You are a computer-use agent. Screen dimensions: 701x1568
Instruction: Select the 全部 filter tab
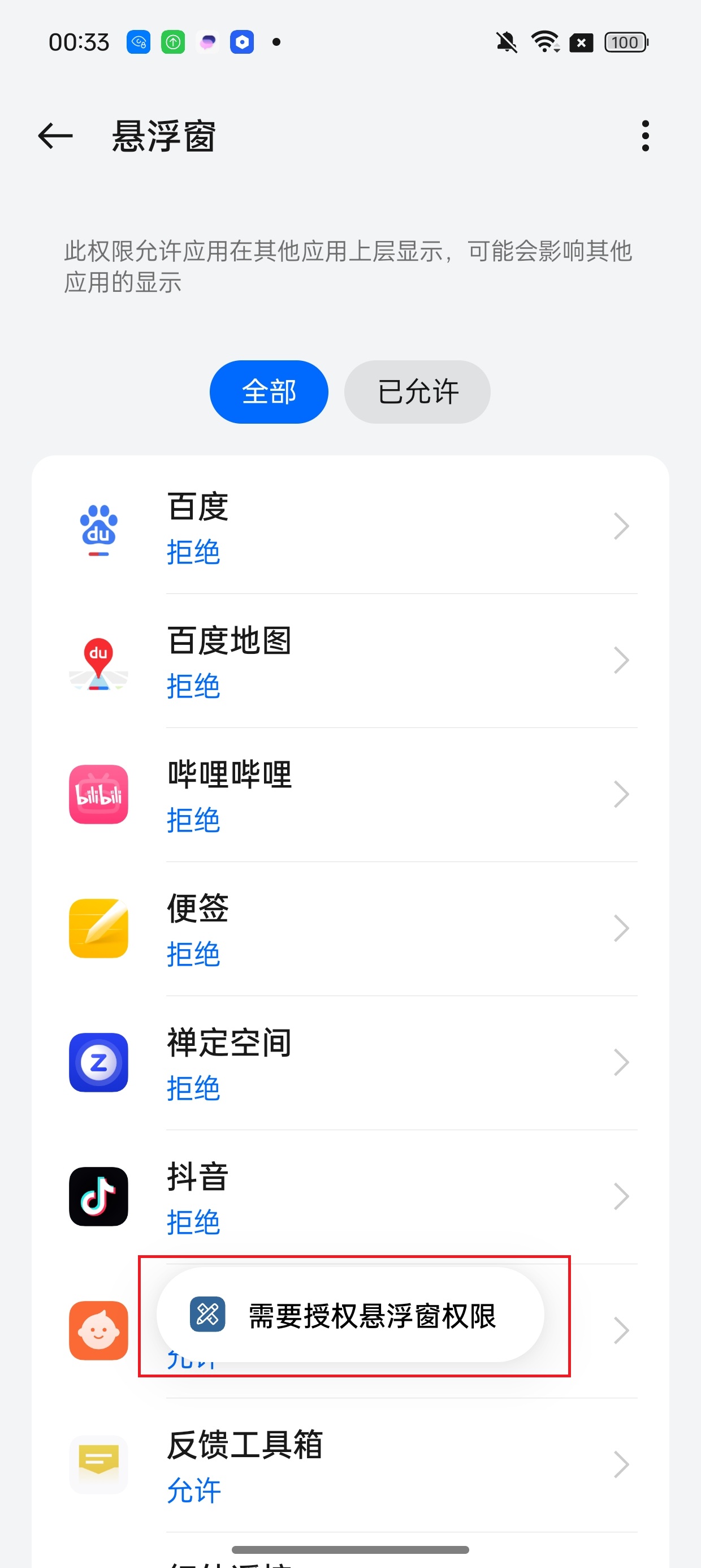[x=269, y=391]
